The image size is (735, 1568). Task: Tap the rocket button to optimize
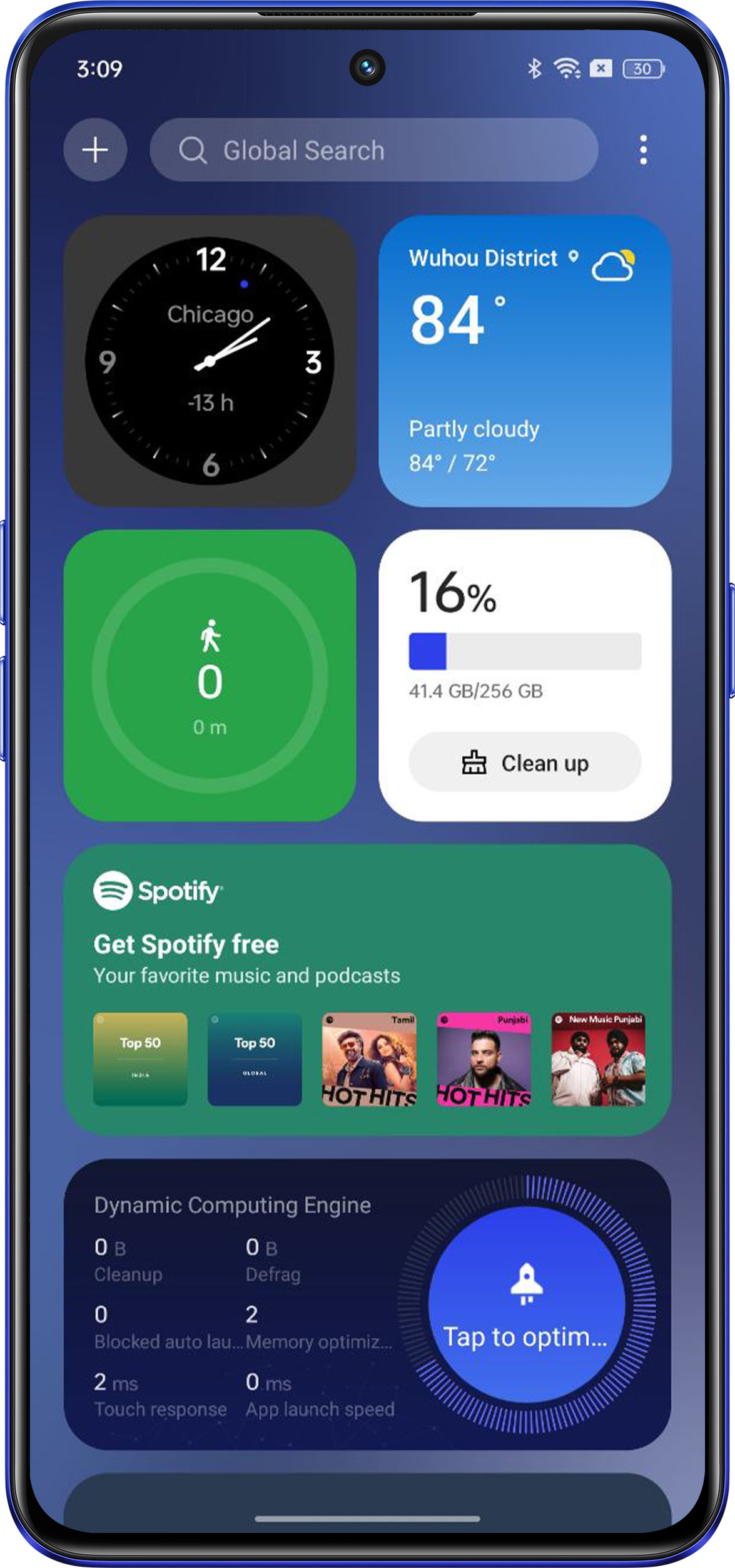pyautogui.click(x=526, y=1306)
